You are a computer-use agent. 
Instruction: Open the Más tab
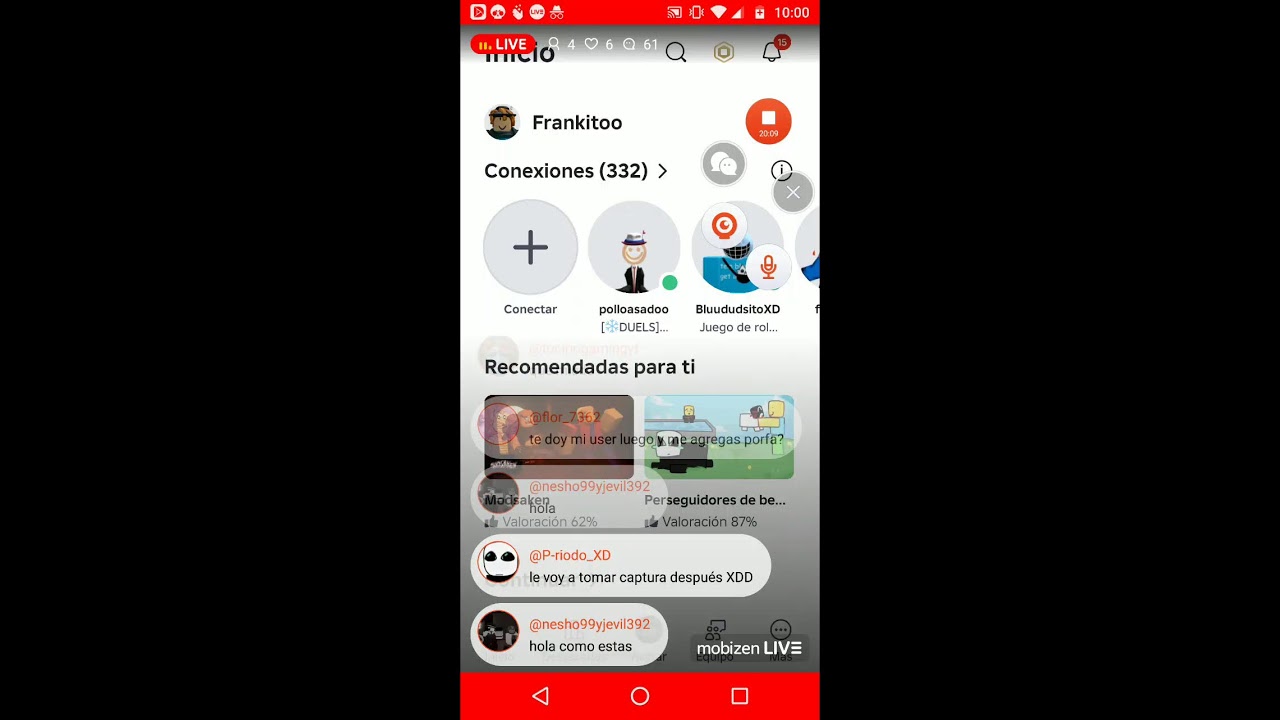781,638
